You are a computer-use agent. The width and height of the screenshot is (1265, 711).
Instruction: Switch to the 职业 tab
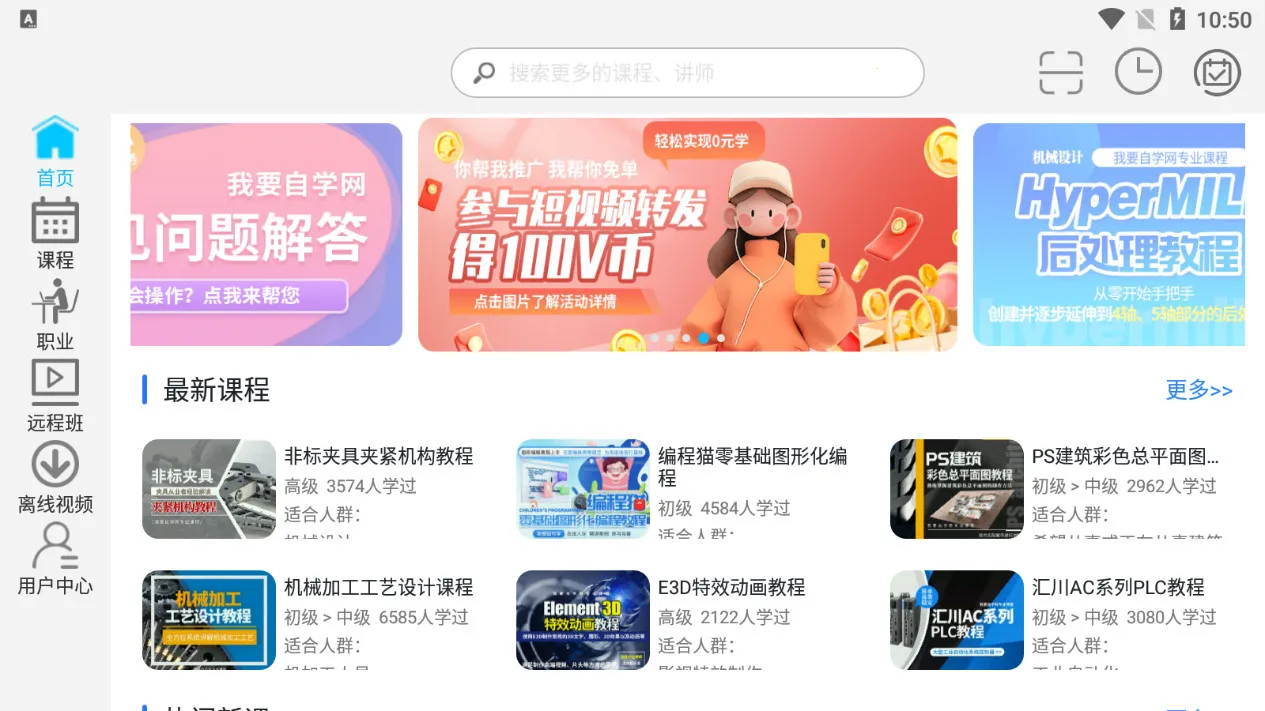[x=55, y=314]
